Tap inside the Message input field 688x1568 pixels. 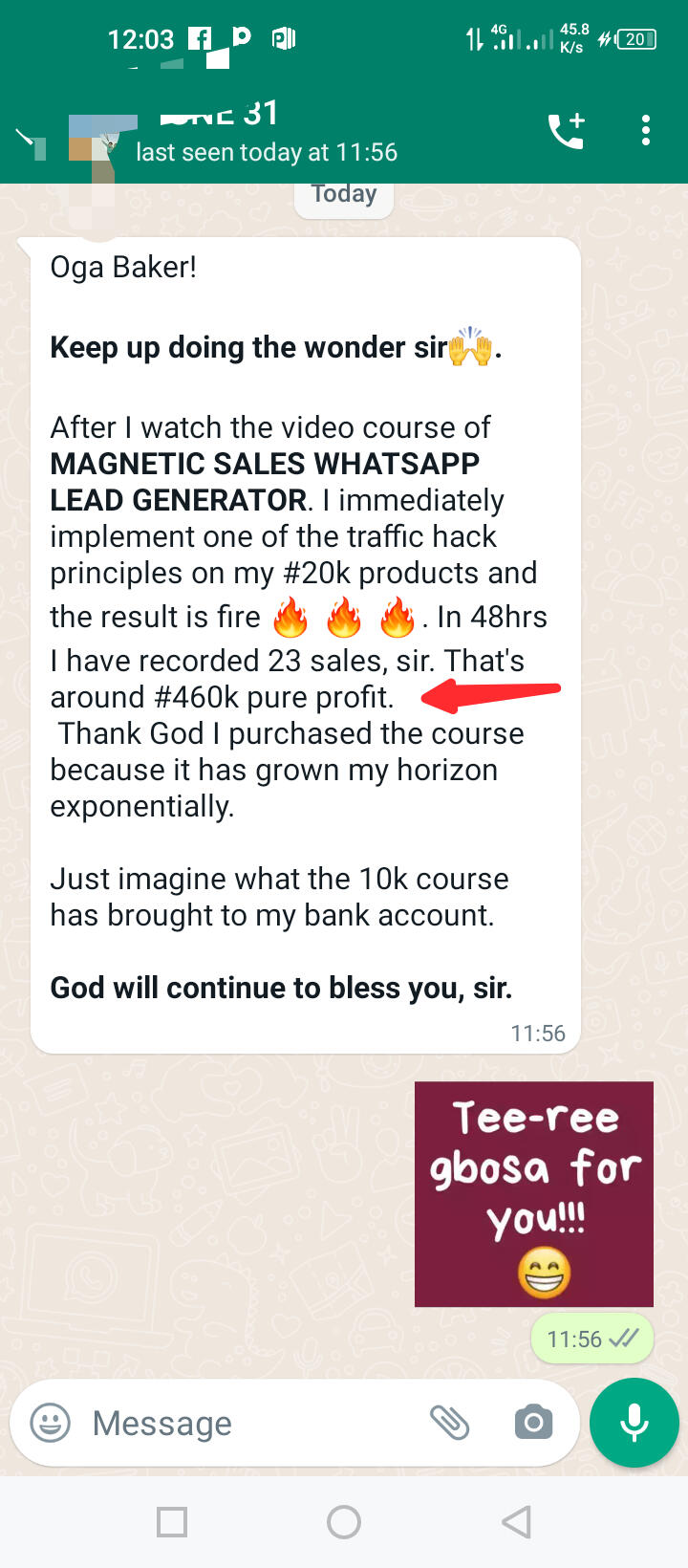(239, 1422)
